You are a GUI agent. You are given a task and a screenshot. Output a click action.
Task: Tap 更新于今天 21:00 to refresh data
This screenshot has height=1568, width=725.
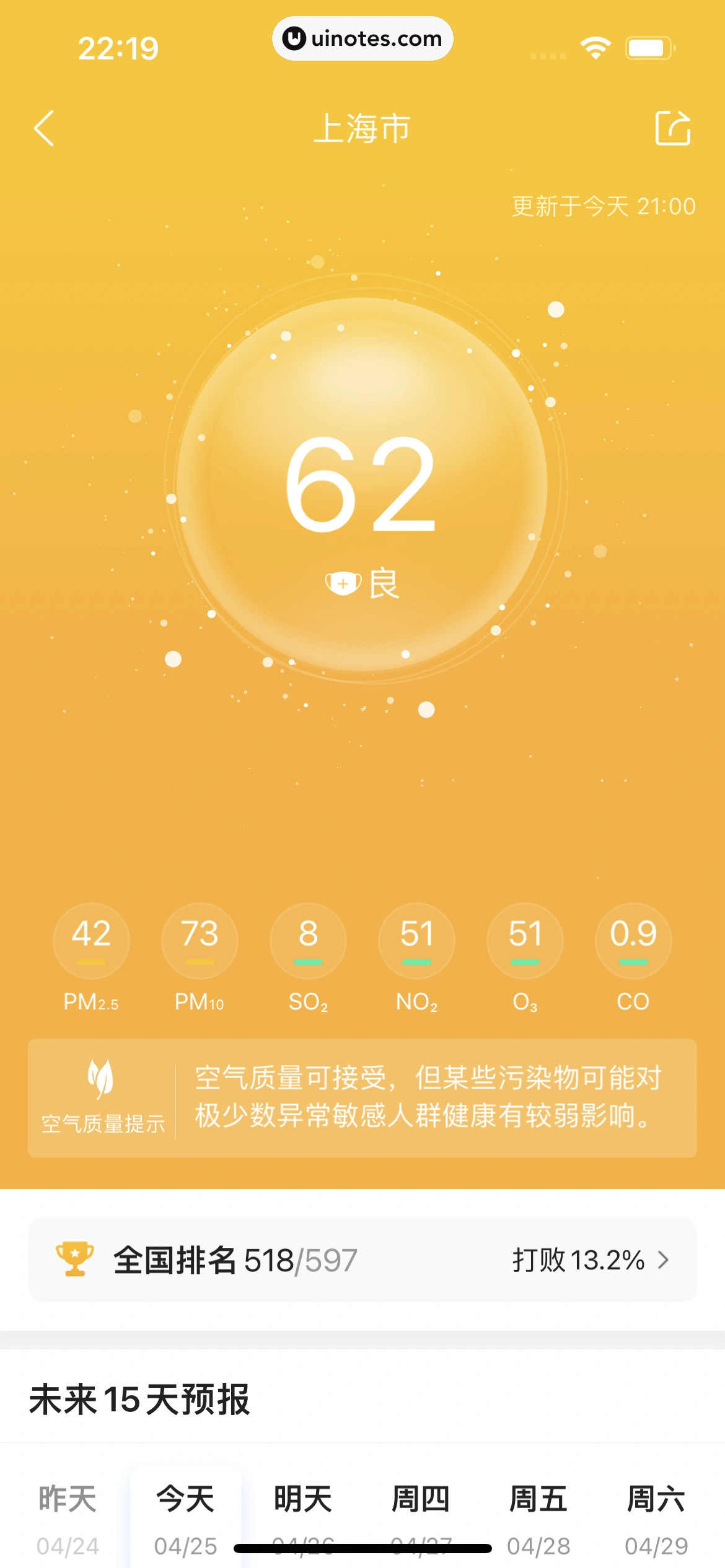602,206
